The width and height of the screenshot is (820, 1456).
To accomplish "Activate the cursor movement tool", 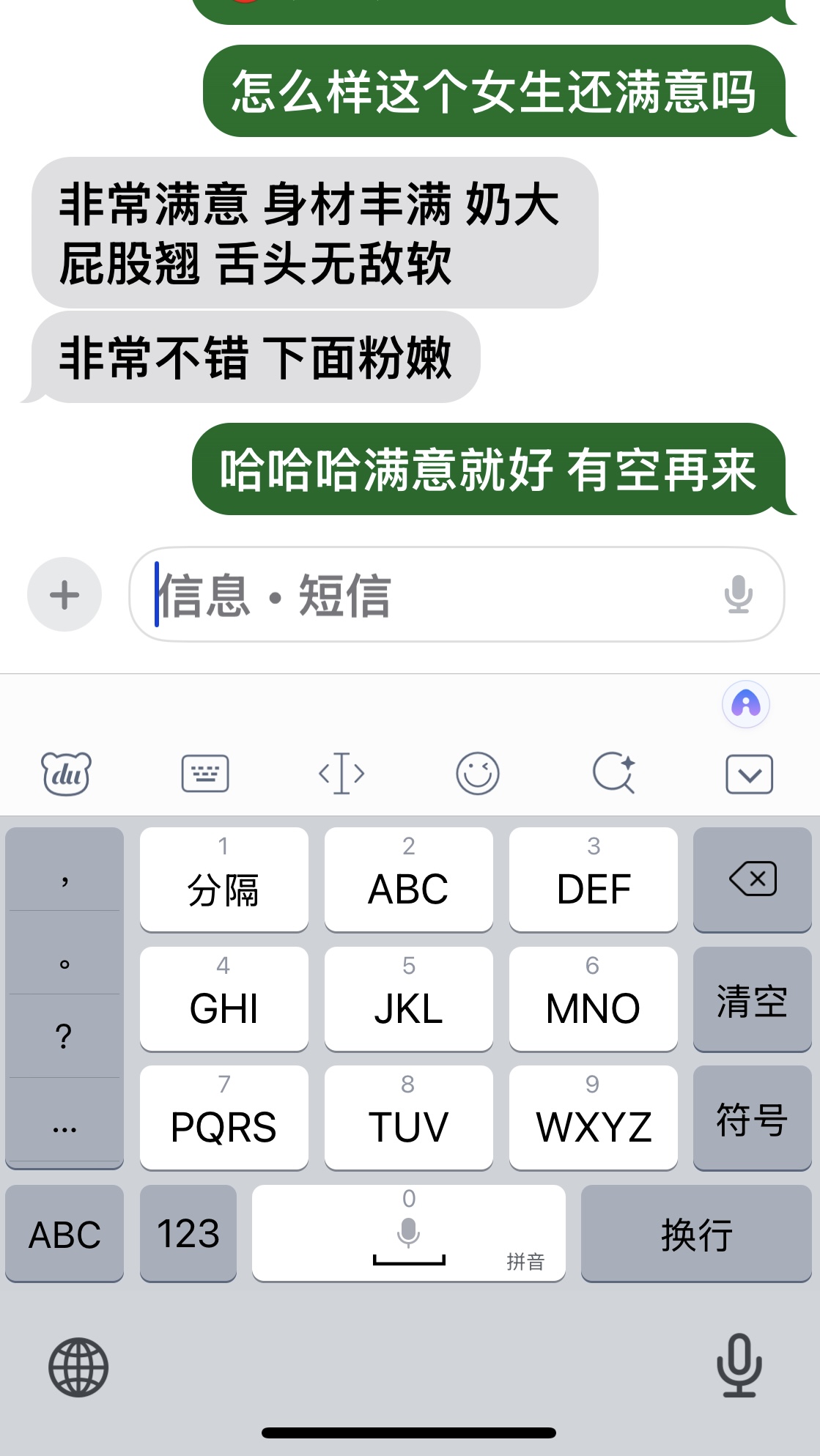I will tap(341, 774).
